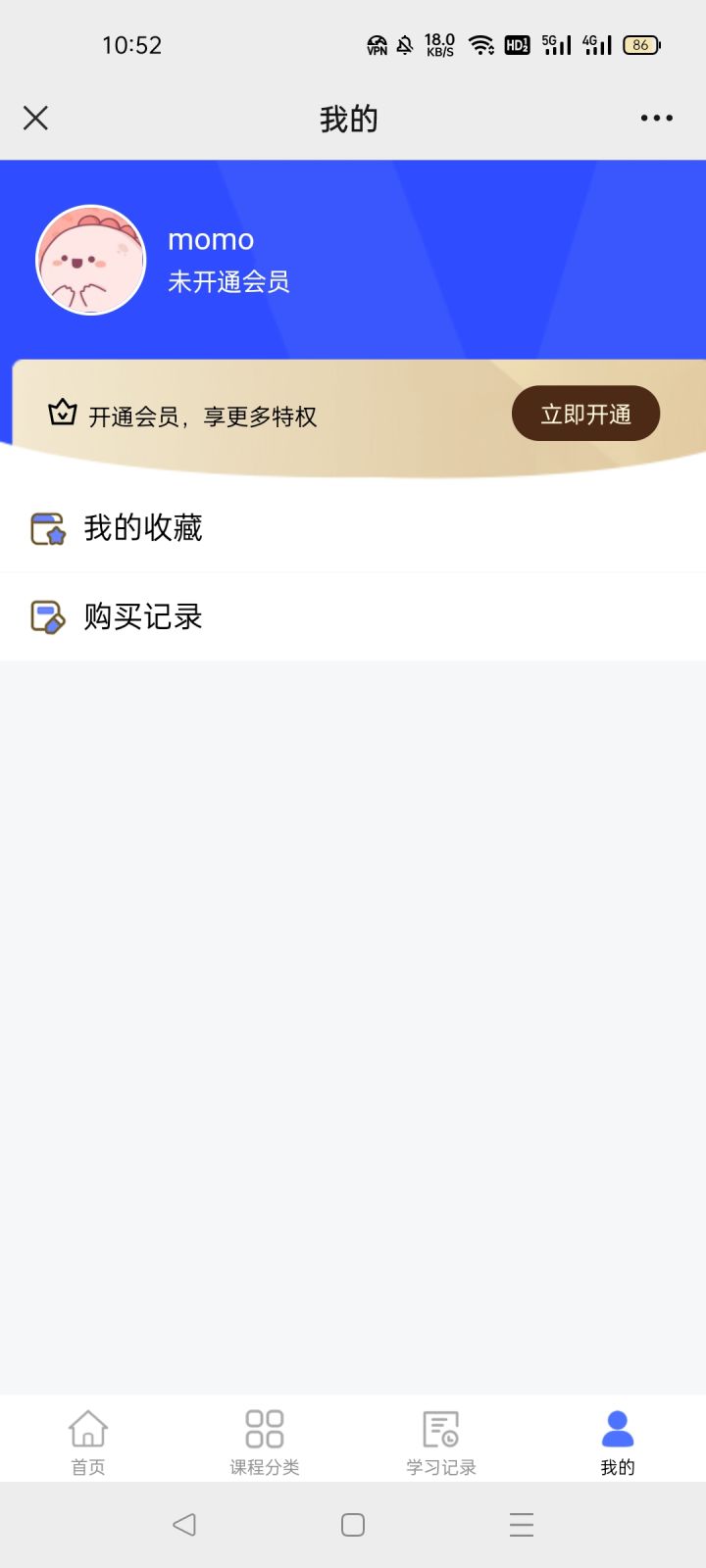Image resolution: width=706 pixels, height=1568 pixels.
Task: Open 我的收藏
Action: click(x=142, y=528)
